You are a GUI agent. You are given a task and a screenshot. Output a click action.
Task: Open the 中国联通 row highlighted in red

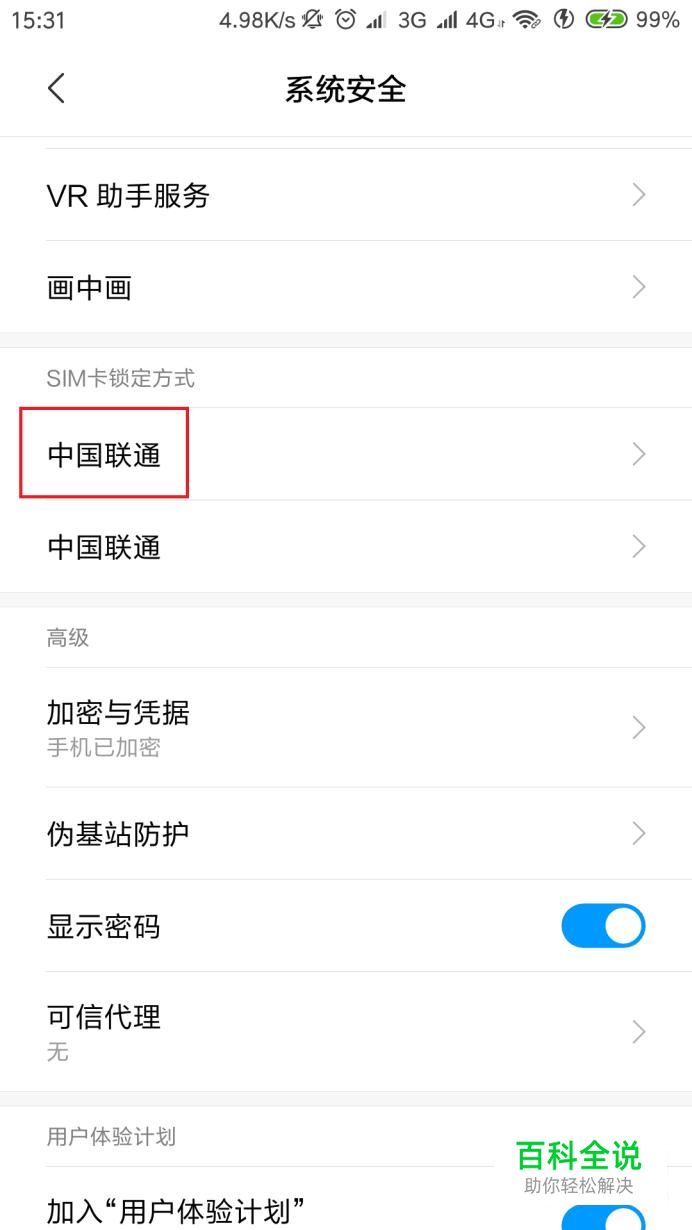(x=346, y=454)
